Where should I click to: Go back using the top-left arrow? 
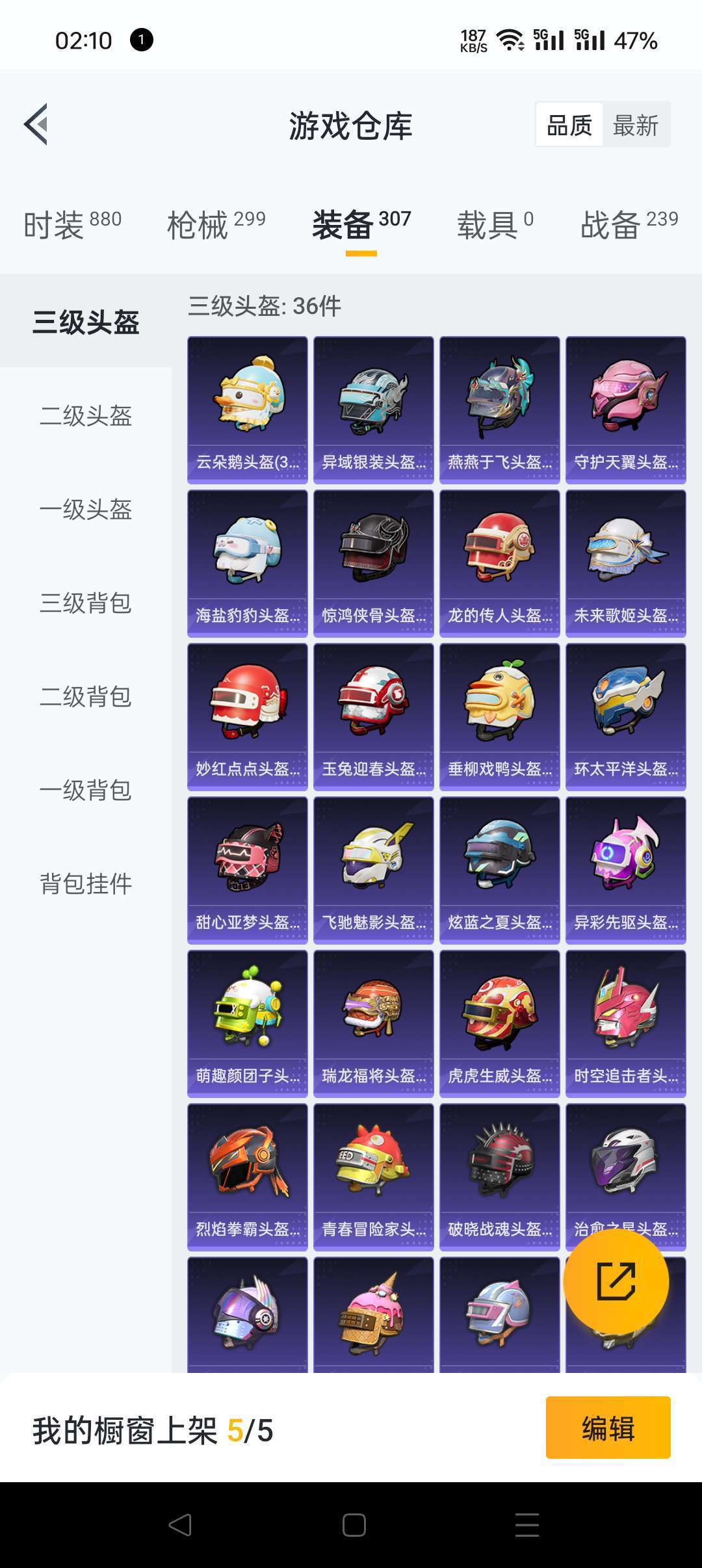tap(36, 124)
